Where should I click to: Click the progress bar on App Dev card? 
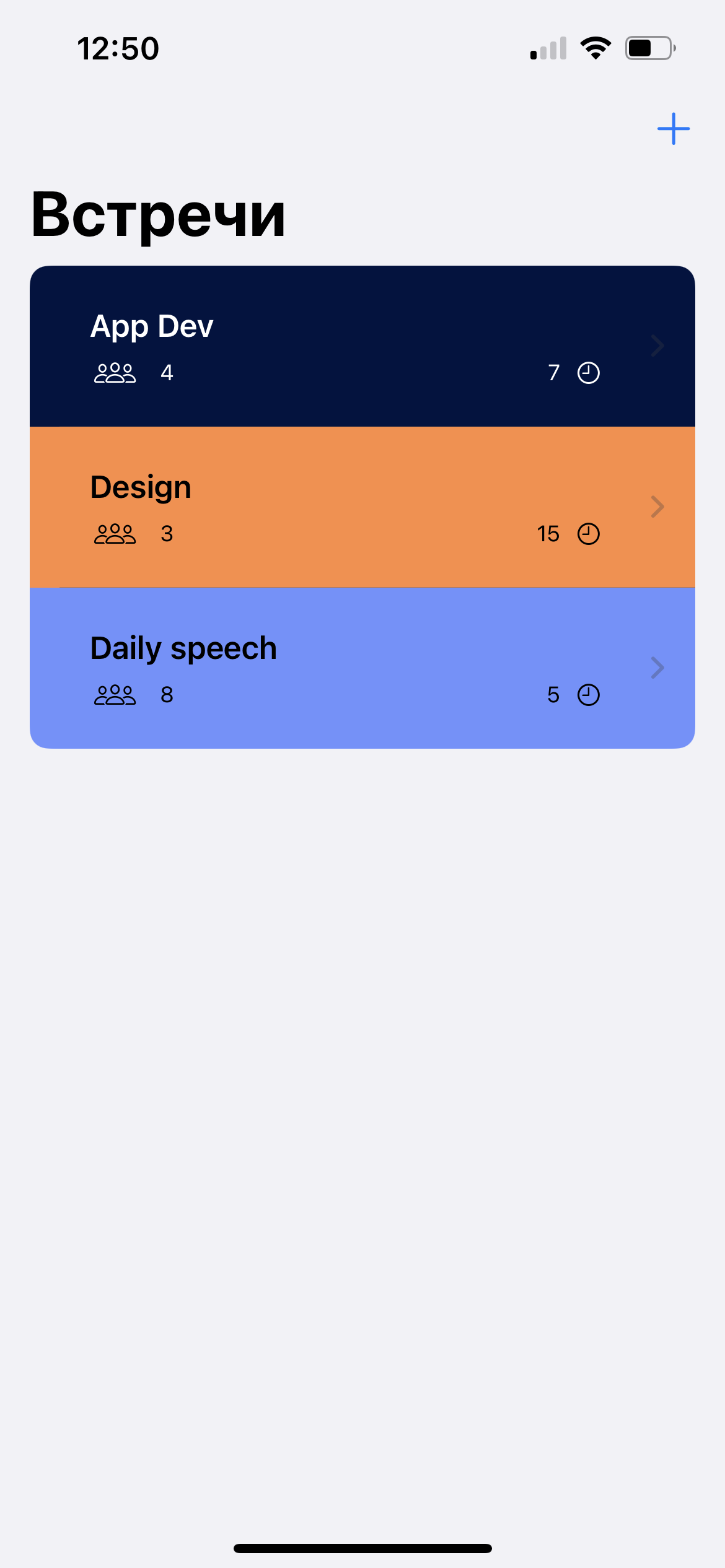pyautogui.click(x=361, y=404)
